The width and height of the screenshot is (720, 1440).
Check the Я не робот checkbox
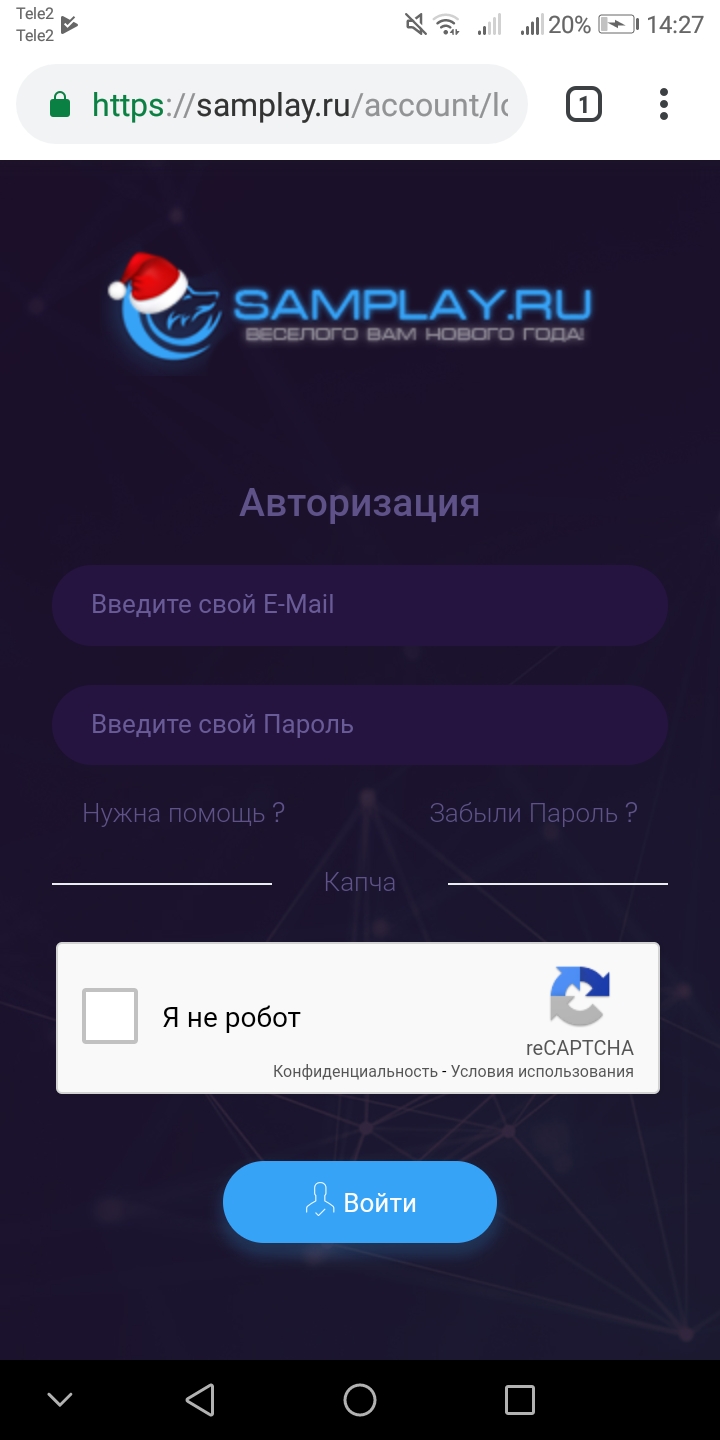pyautogui.click(x=110, y=1016)
